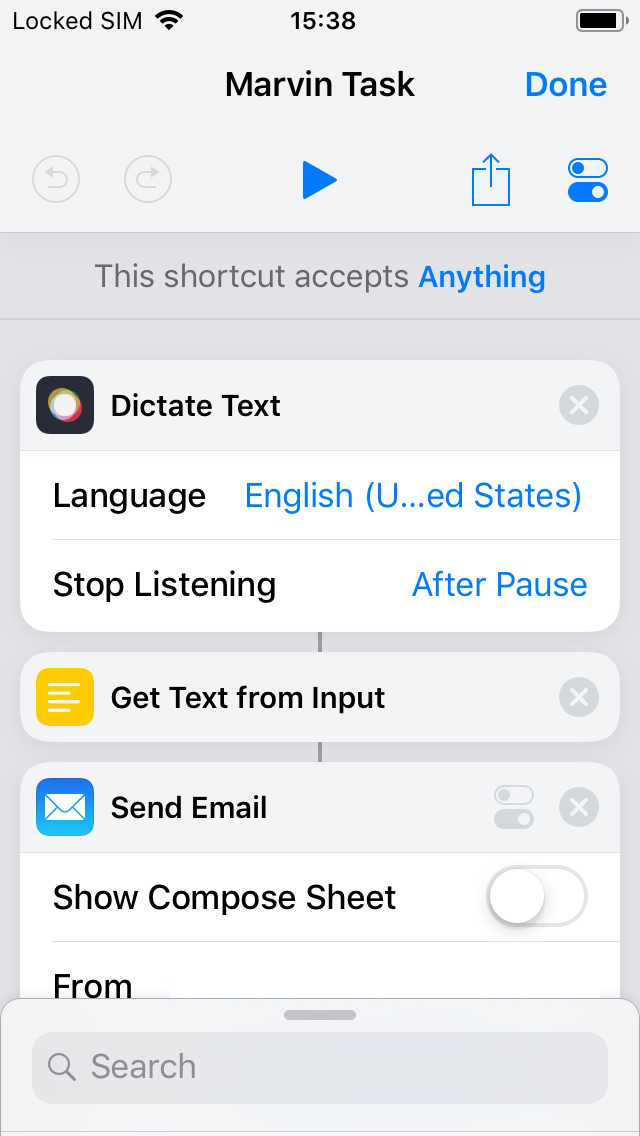Change accepted input type Anything
This screenshot has height=1136, width=640.
coord(482,277)
